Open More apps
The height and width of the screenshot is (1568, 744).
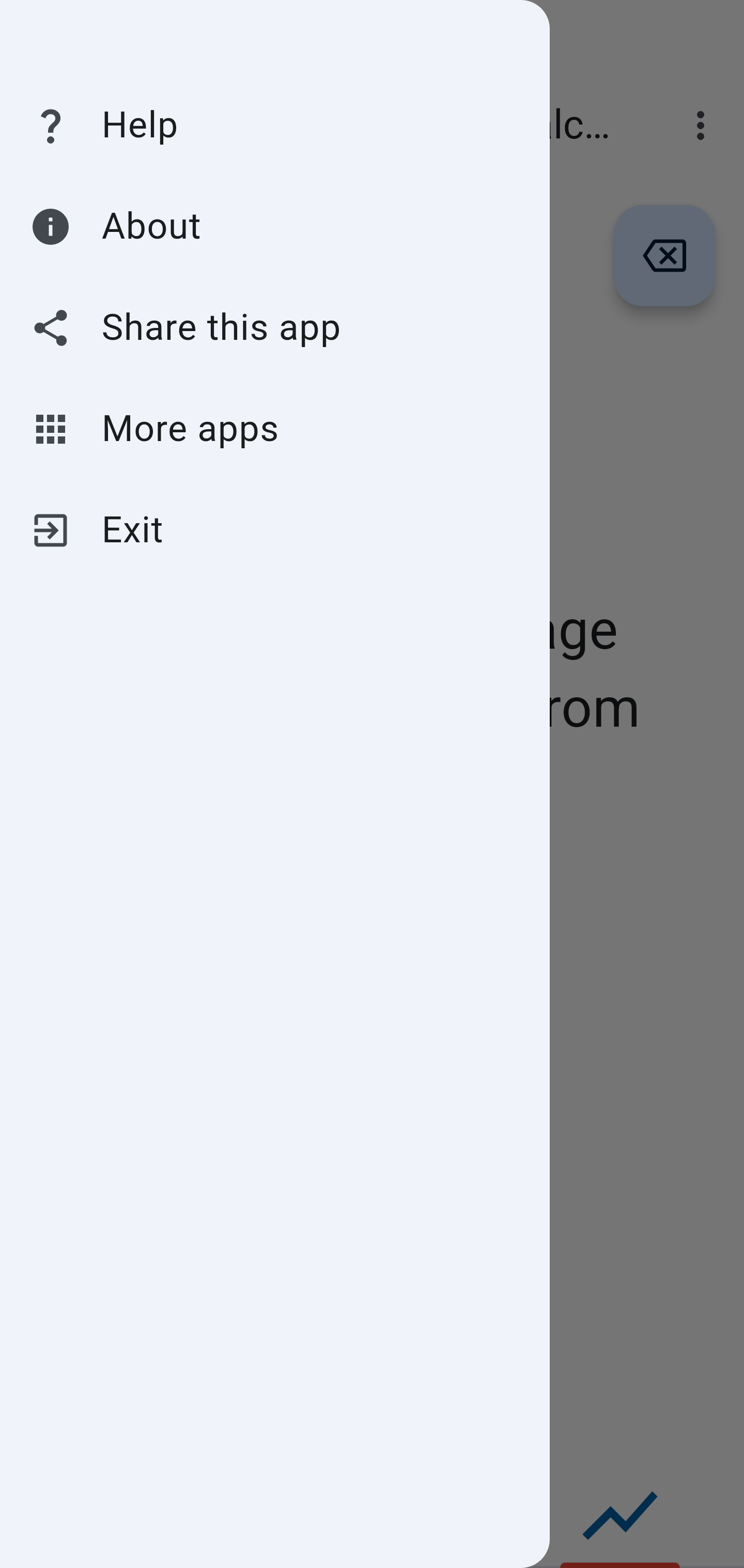pyautogui.click(x=274, y=429)
